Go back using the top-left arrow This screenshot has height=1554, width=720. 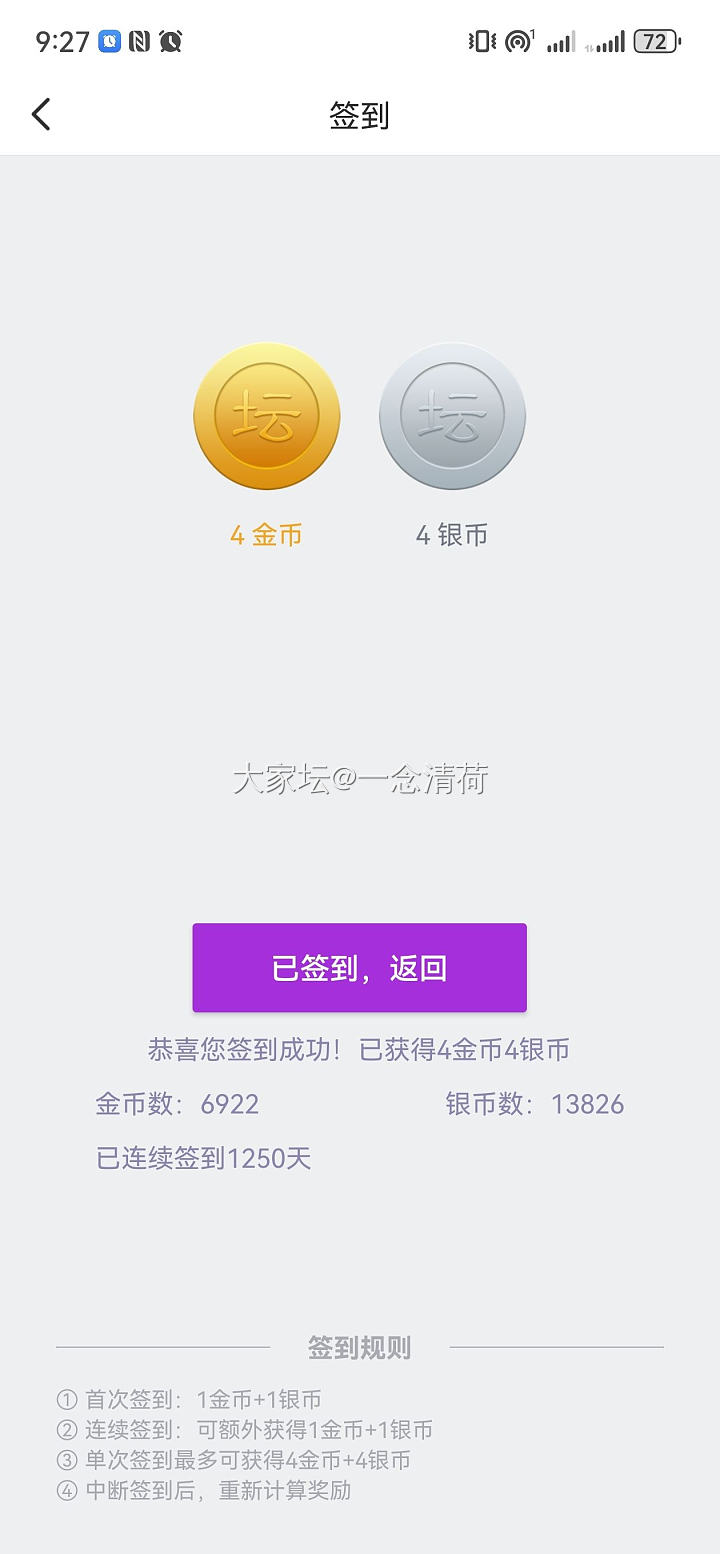tap(41, 115)
